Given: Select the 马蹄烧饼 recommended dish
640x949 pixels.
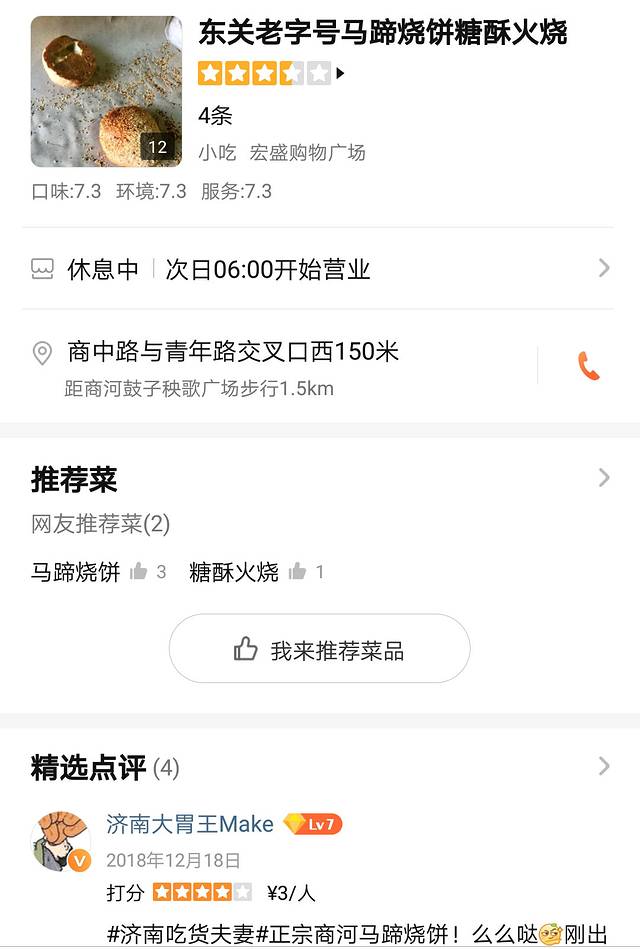Looking at the screenshot, I should tap(76, 572).
